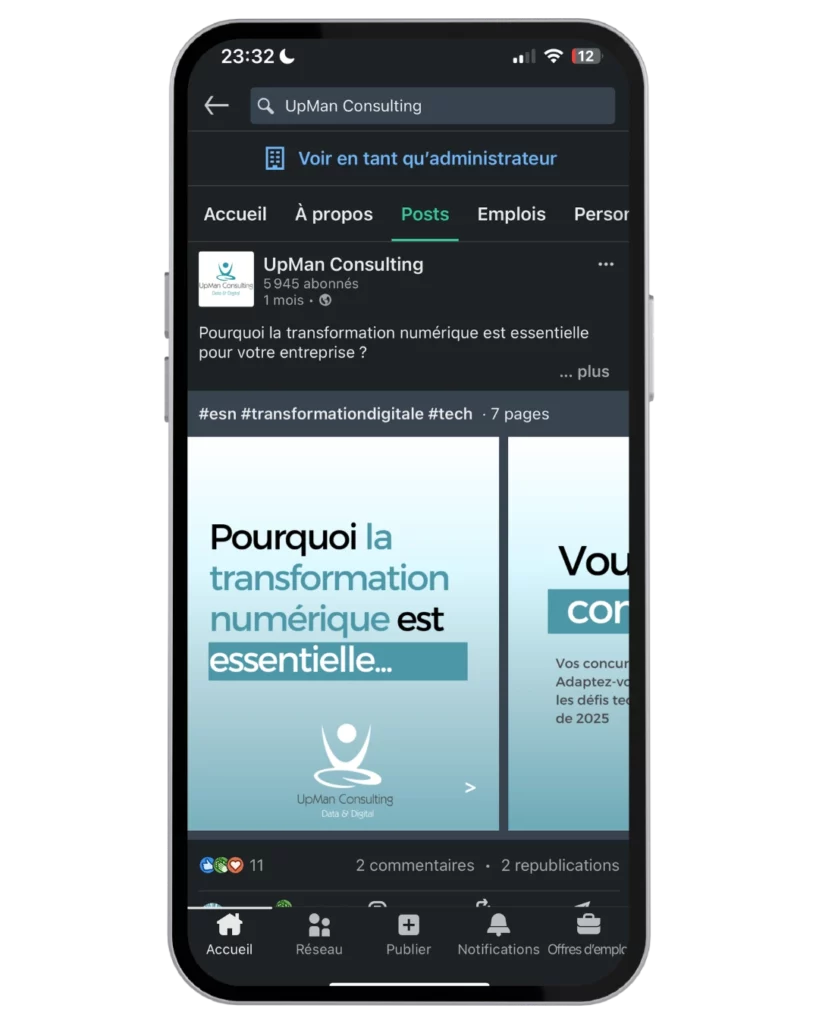The height and width of the screenshot is (1024, 819).
Task: View the 11 reactions on the post
Action: (x=232, y=865)
